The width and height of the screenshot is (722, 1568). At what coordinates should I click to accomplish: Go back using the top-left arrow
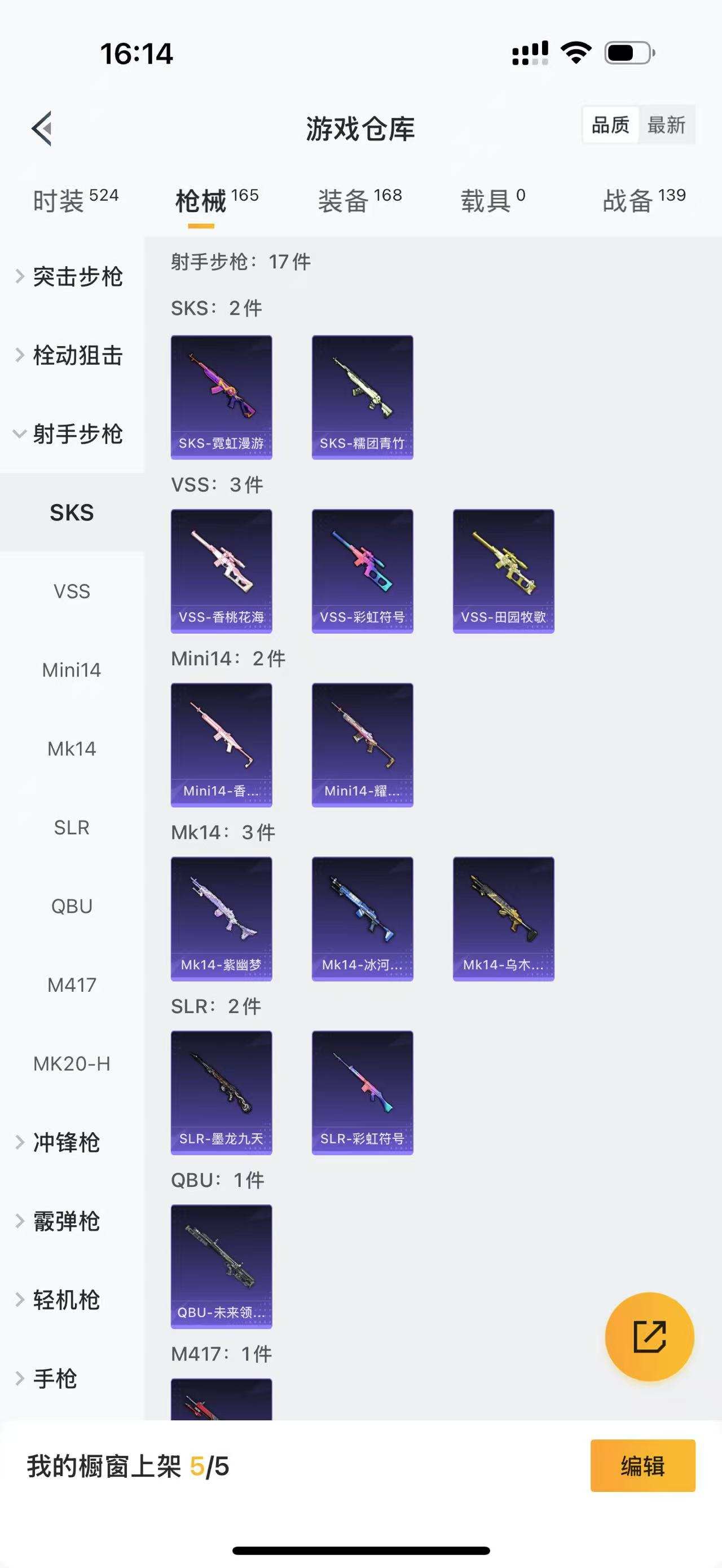[42, 129]
